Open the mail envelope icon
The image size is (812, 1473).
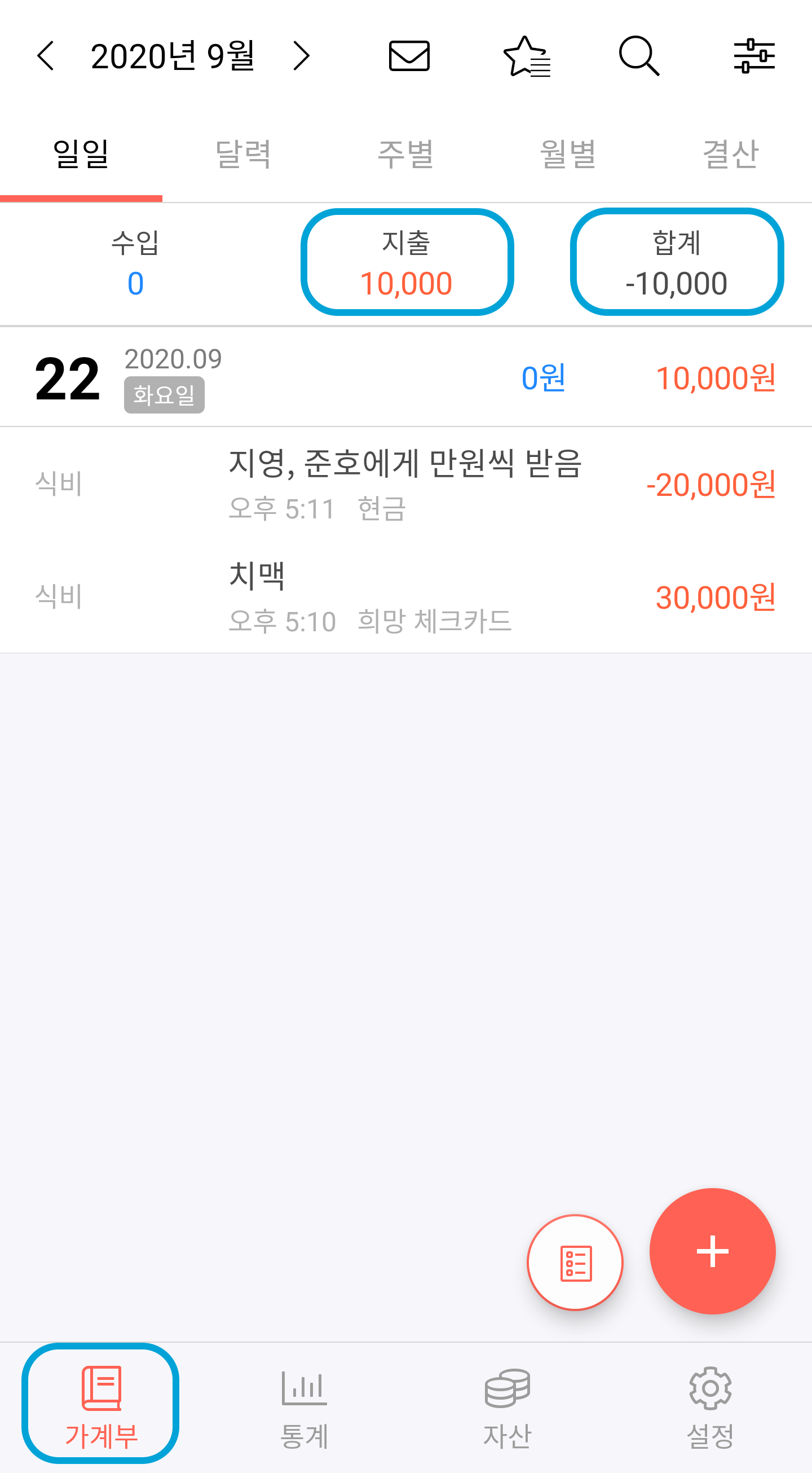pos(409,56)
